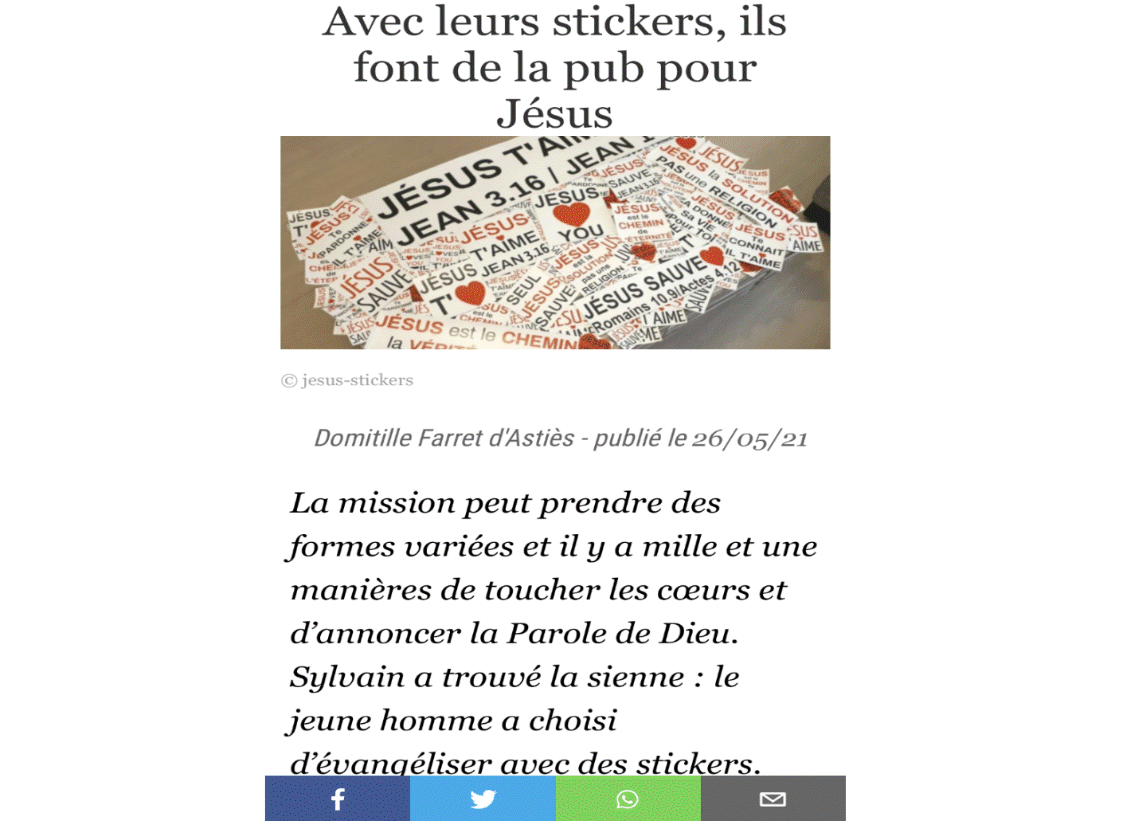Share the article on Facebook
This screenshot has height=821, width=1125.
pos(337,799)
